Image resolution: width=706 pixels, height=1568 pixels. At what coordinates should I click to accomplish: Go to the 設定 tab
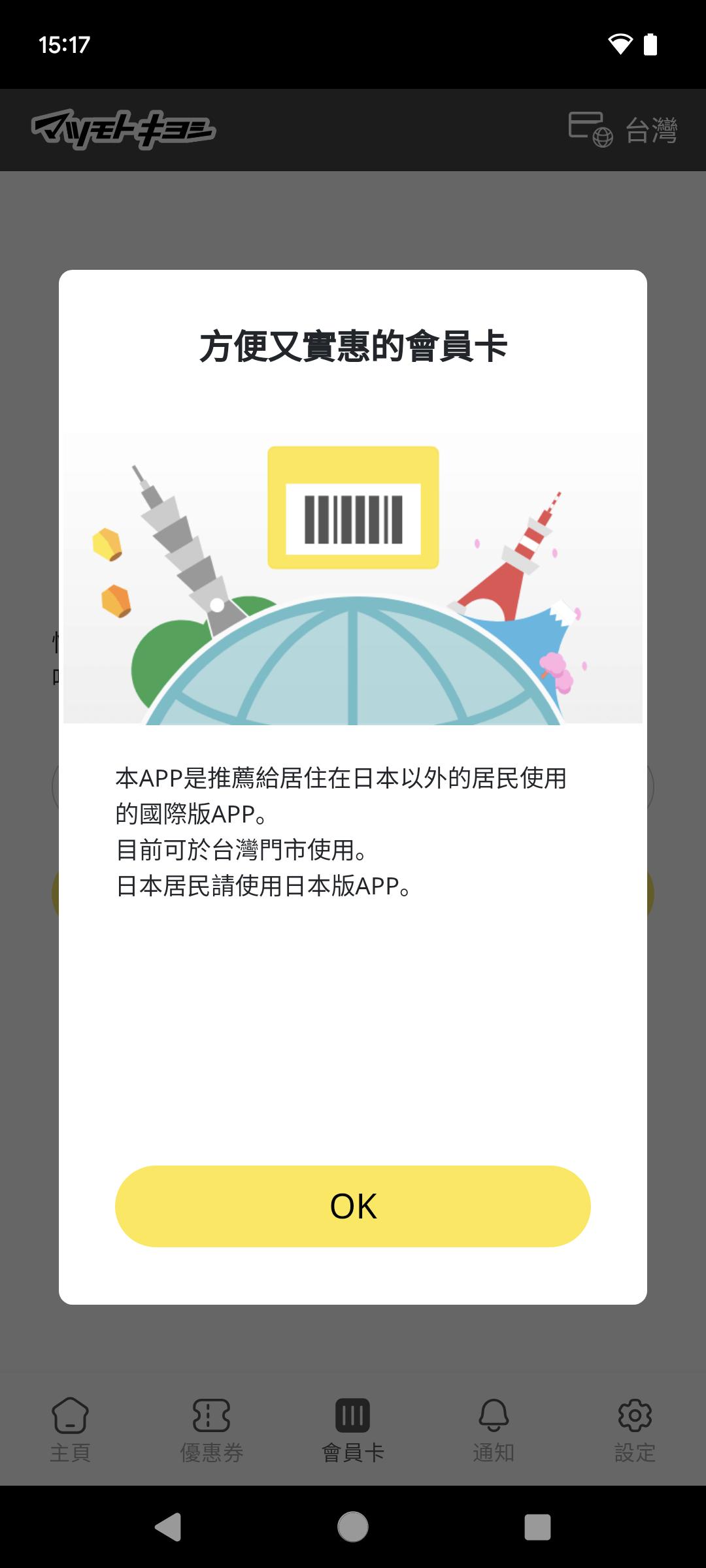click(x=635, y=1430)
